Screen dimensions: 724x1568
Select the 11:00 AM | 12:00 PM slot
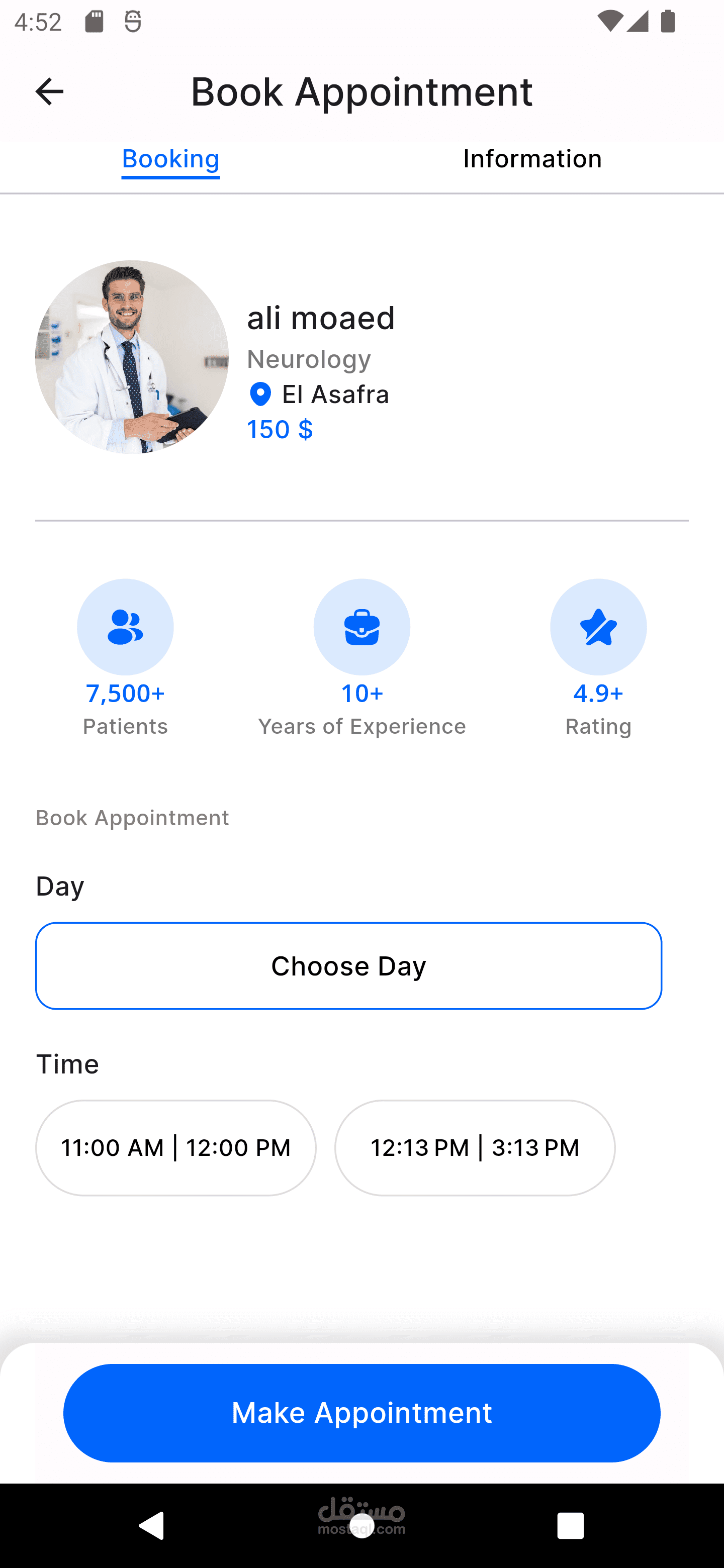(x=176, y=1147)
